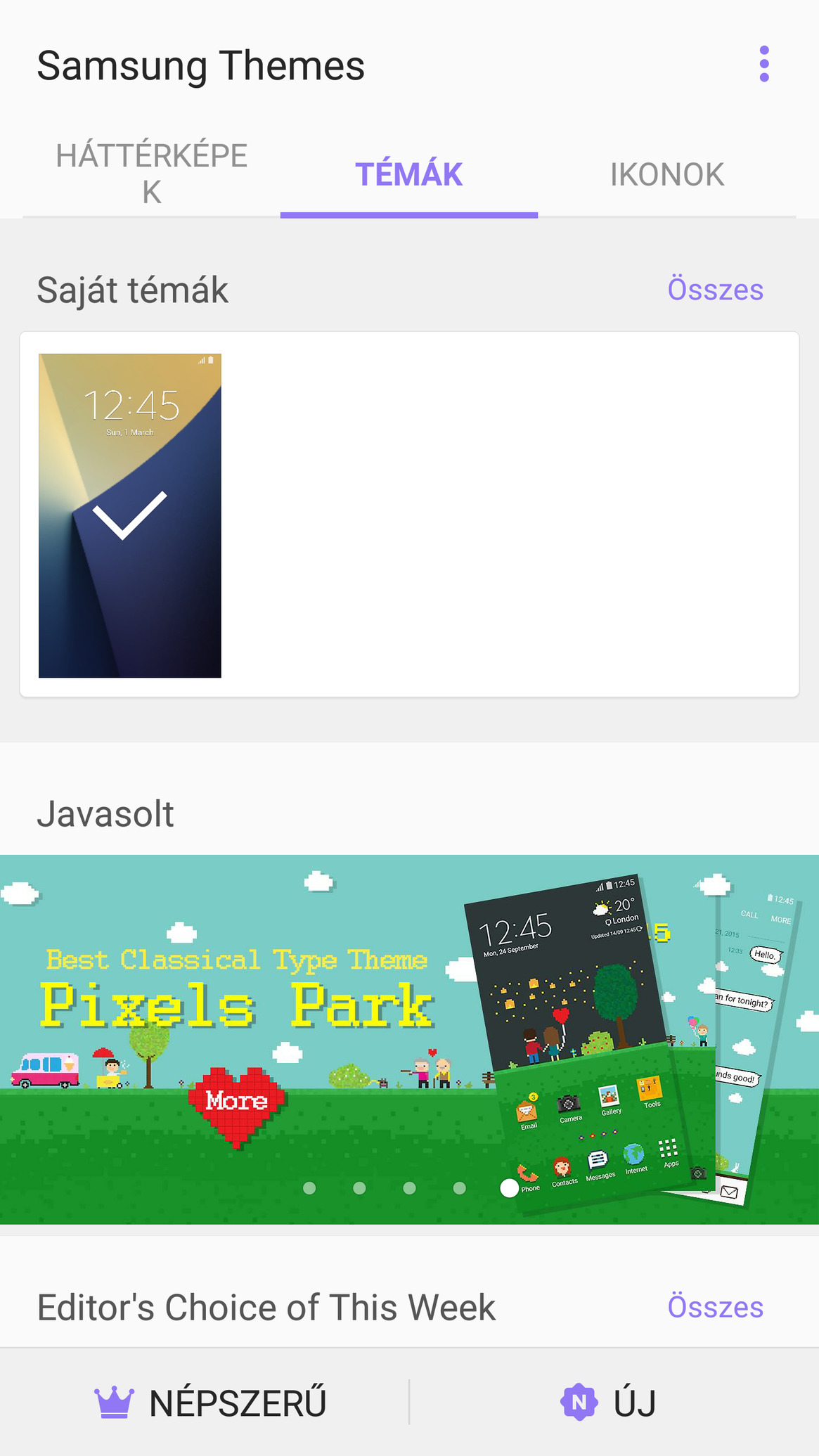
Task: Show NÉPSZERŰ popular themes
Action: pyautogui.click(x=211, y=1403)
